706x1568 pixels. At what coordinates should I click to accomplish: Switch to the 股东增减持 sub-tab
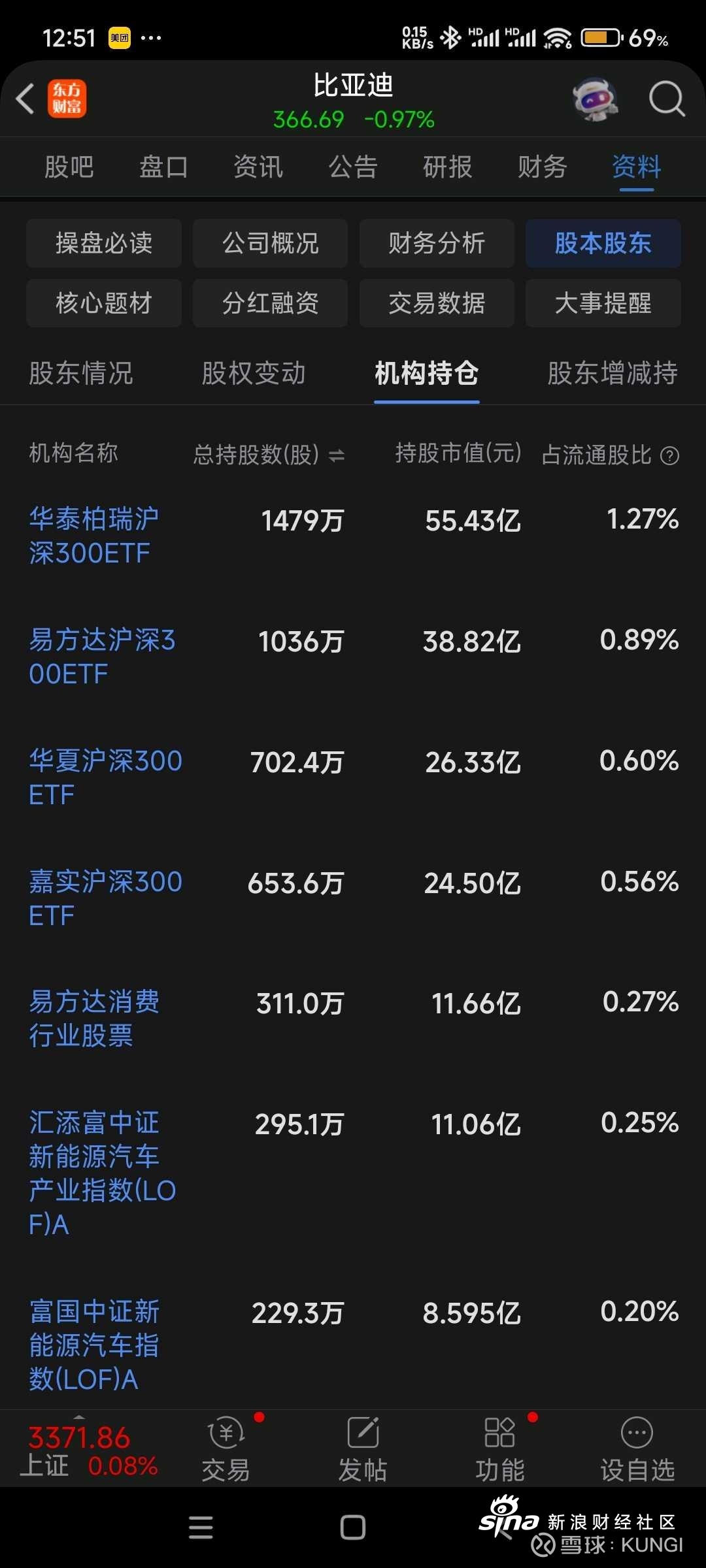pos(613,374)
